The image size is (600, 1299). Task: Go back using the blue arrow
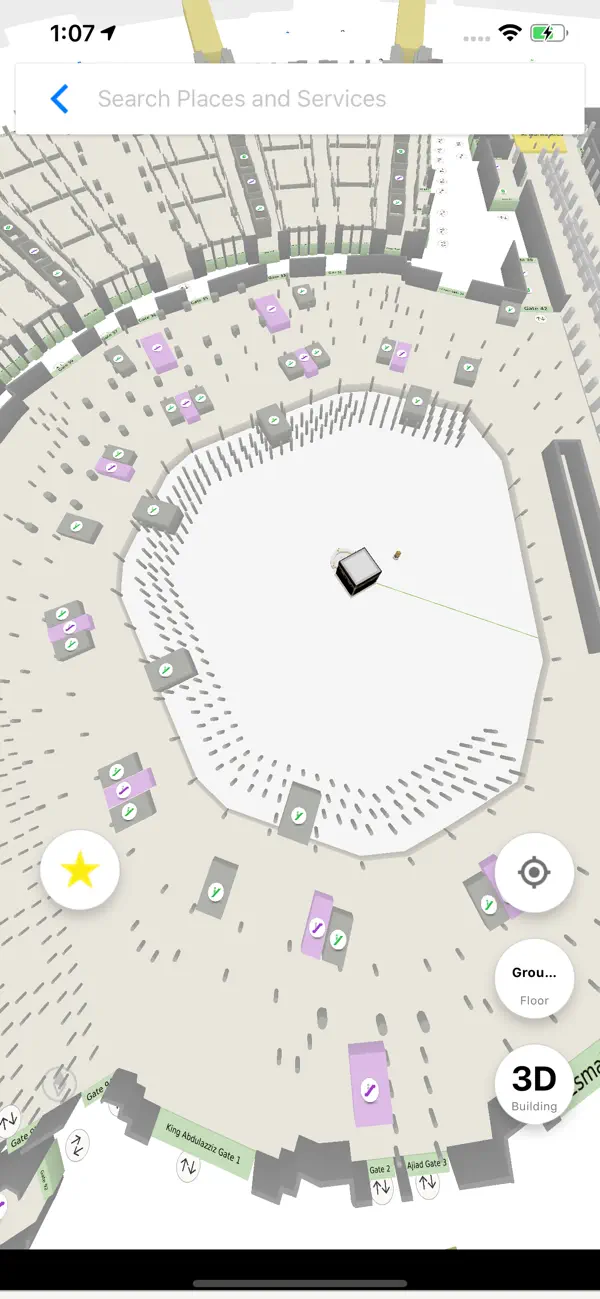60,99
